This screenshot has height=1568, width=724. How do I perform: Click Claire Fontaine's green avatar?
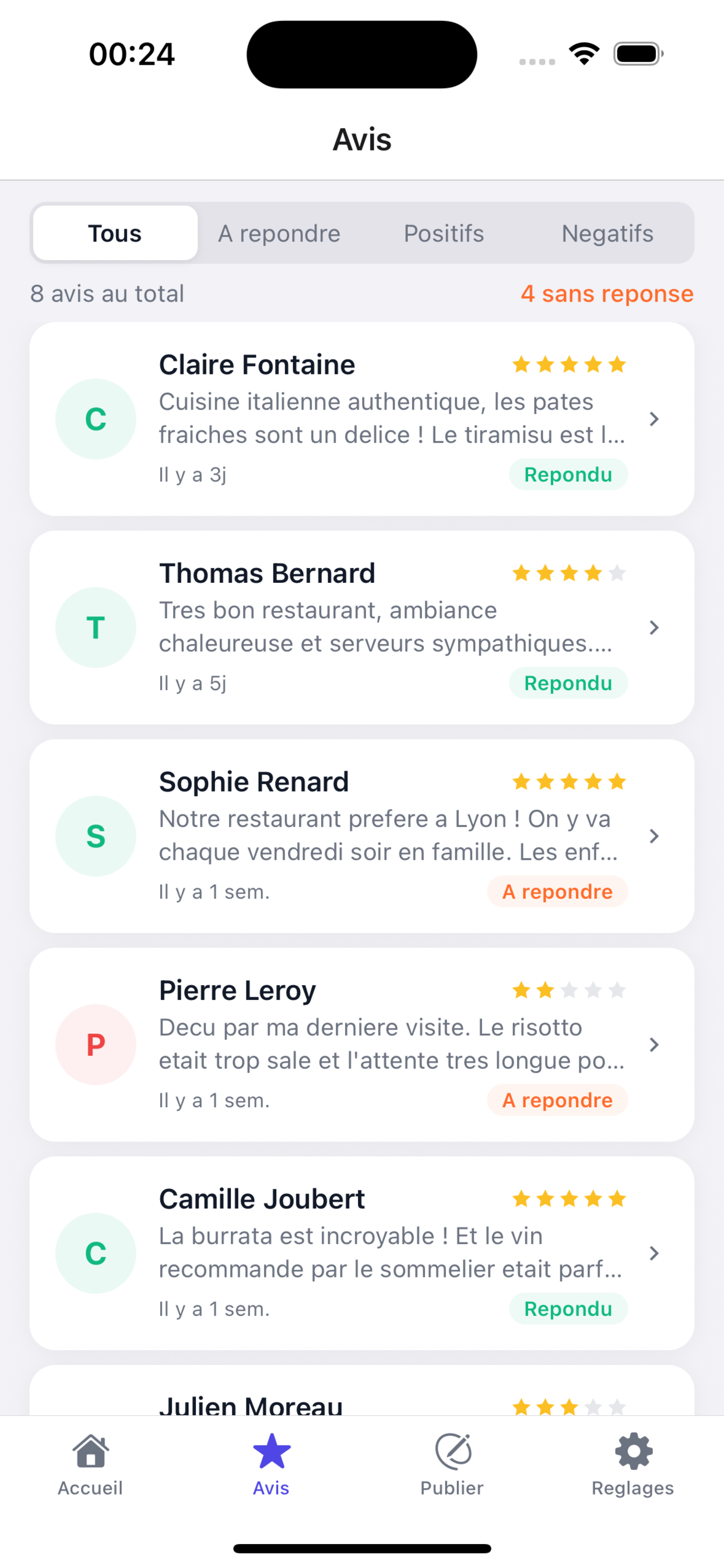(96, 418)
